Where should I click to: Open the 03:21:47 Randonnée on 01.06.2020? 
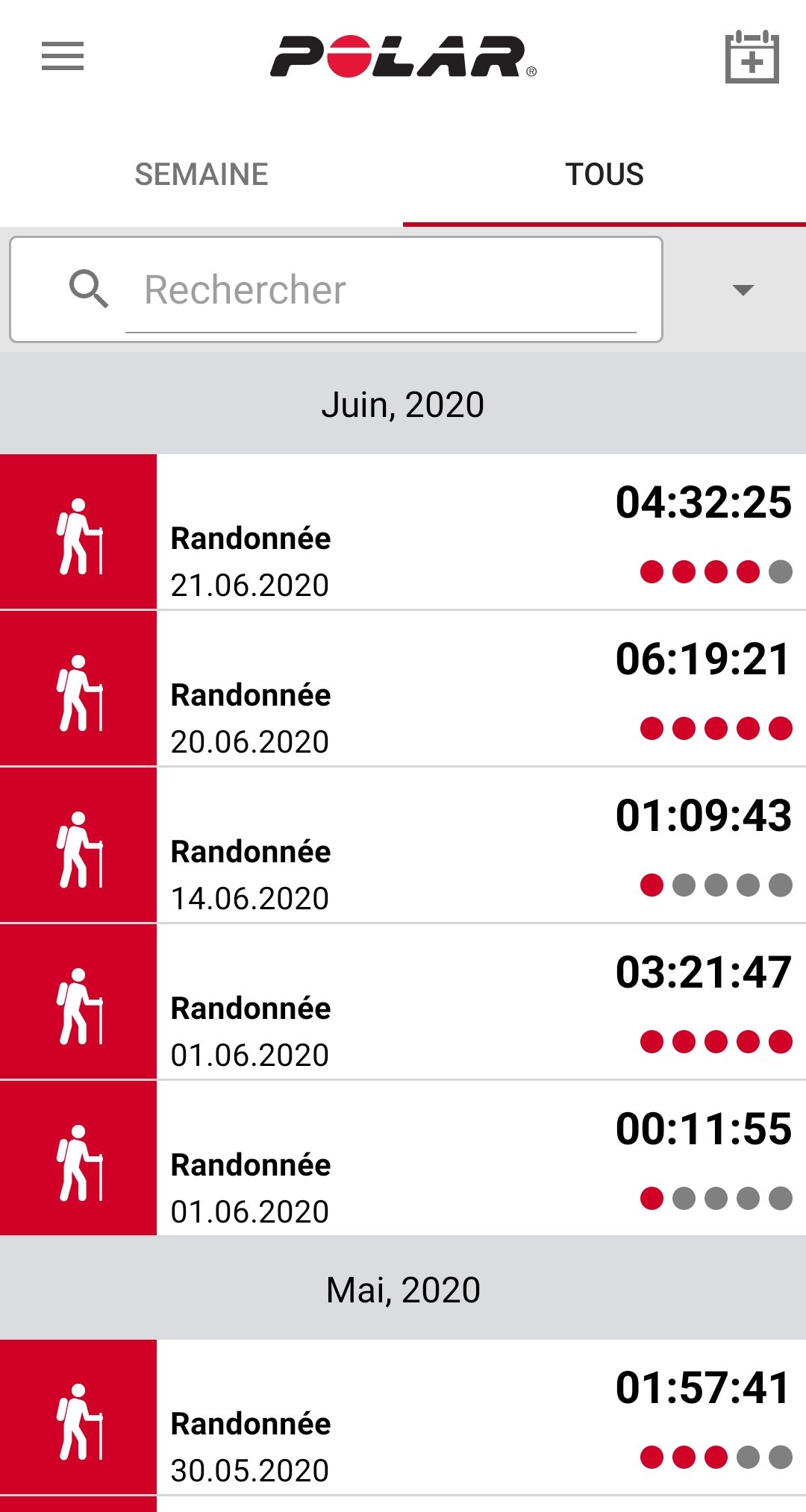click(x=403, y=1002)
